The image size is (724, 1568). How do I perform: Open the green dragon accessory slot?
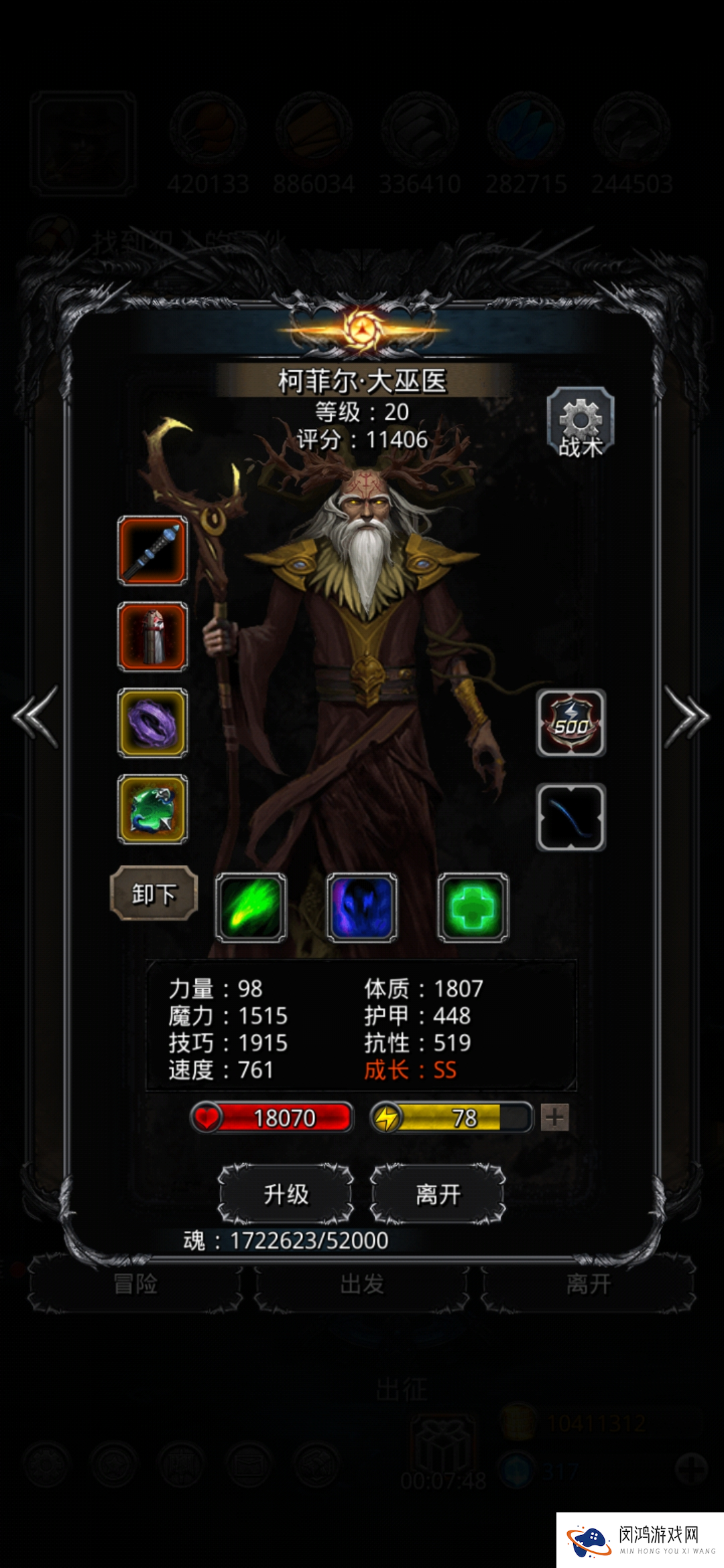(x=153, y=809)
